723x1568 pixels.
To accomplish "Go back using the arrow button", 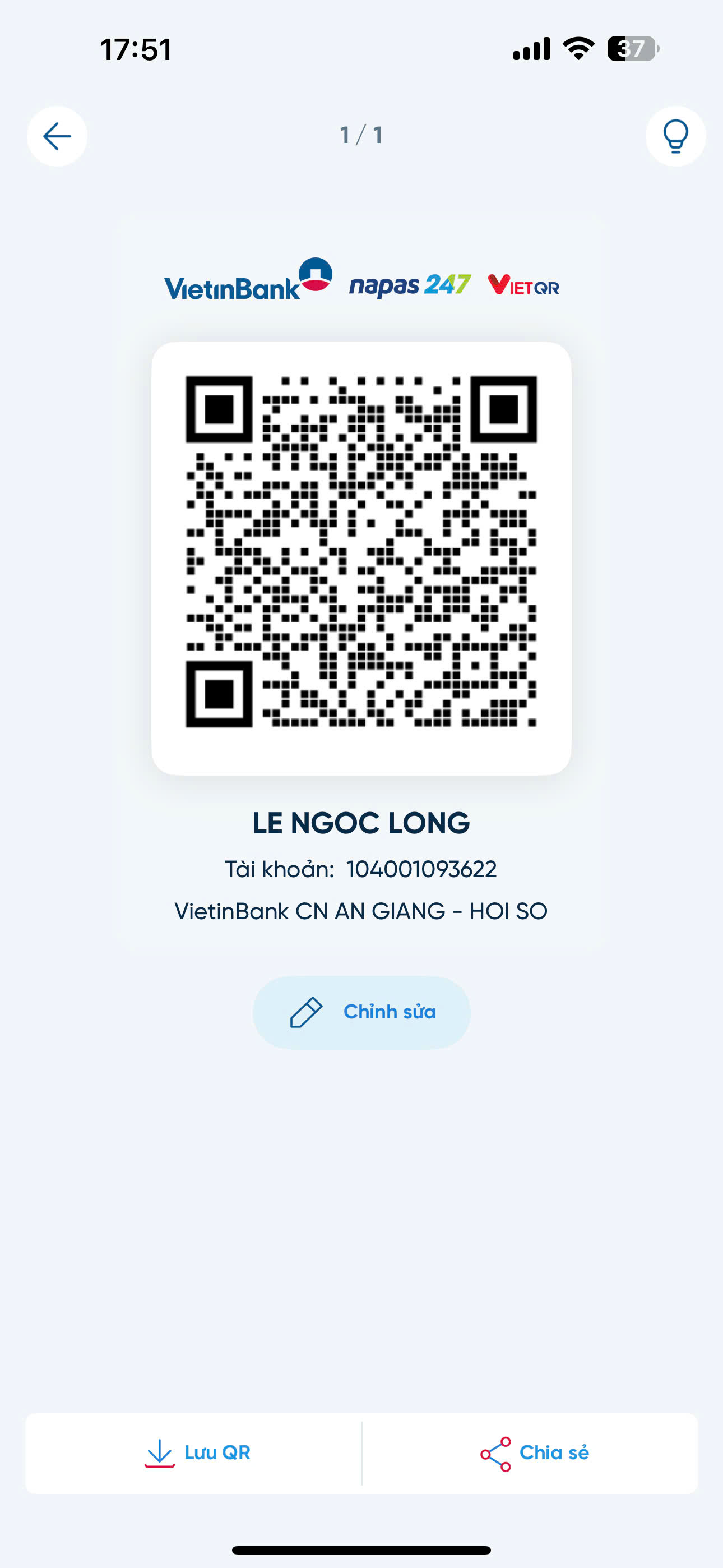I will point(57,136).
